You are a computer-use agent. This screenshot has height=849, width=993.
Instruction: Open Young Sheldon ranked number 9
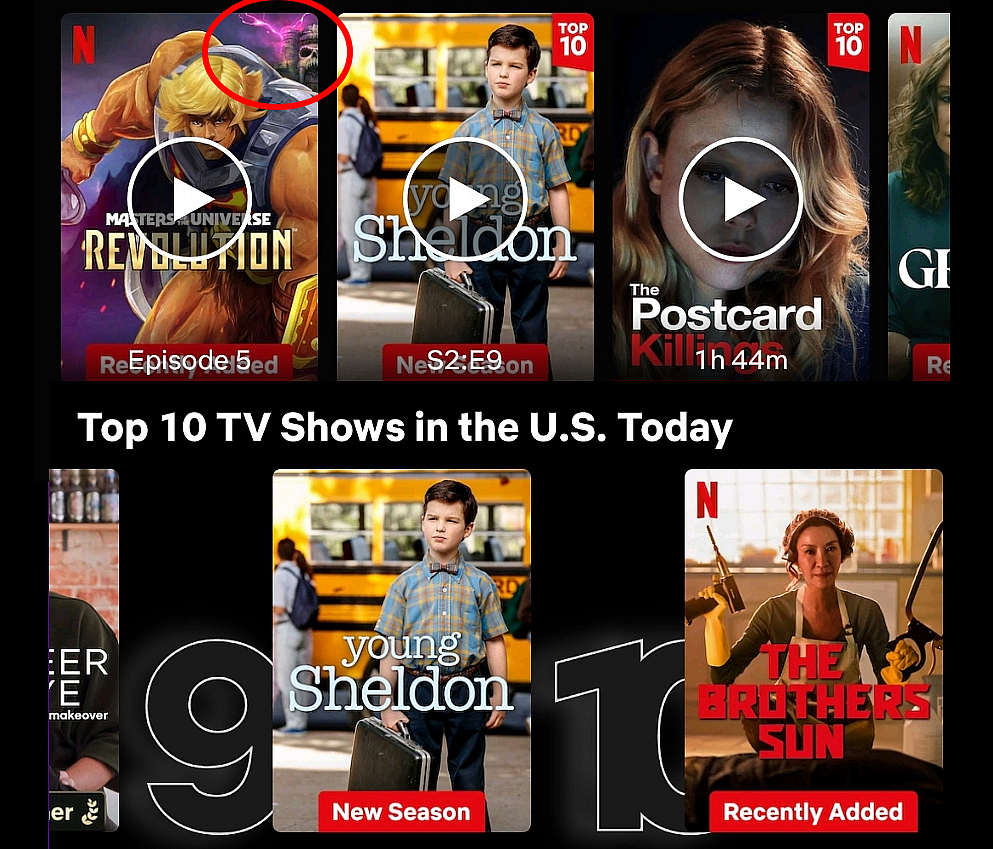tap(401, 650)
